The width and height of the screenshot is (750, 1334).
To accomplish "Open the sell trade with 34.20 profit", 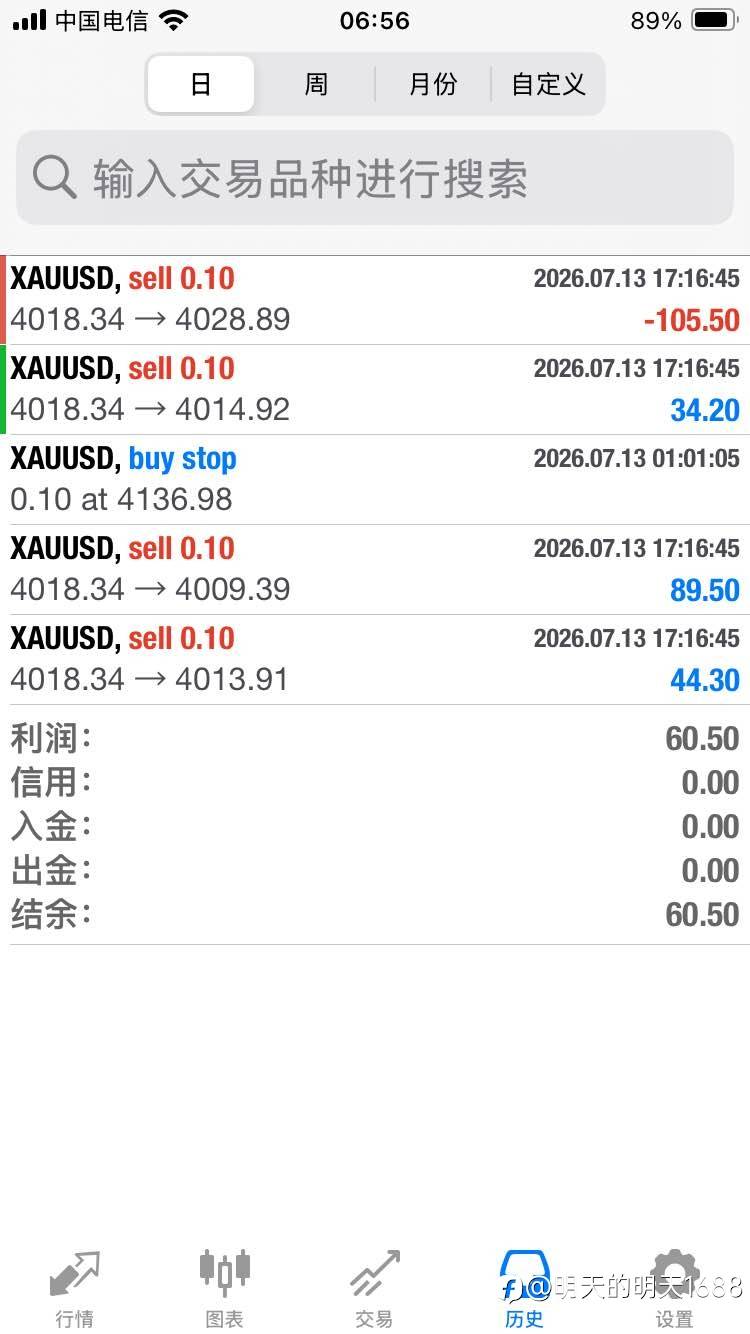I will (375, 390).
